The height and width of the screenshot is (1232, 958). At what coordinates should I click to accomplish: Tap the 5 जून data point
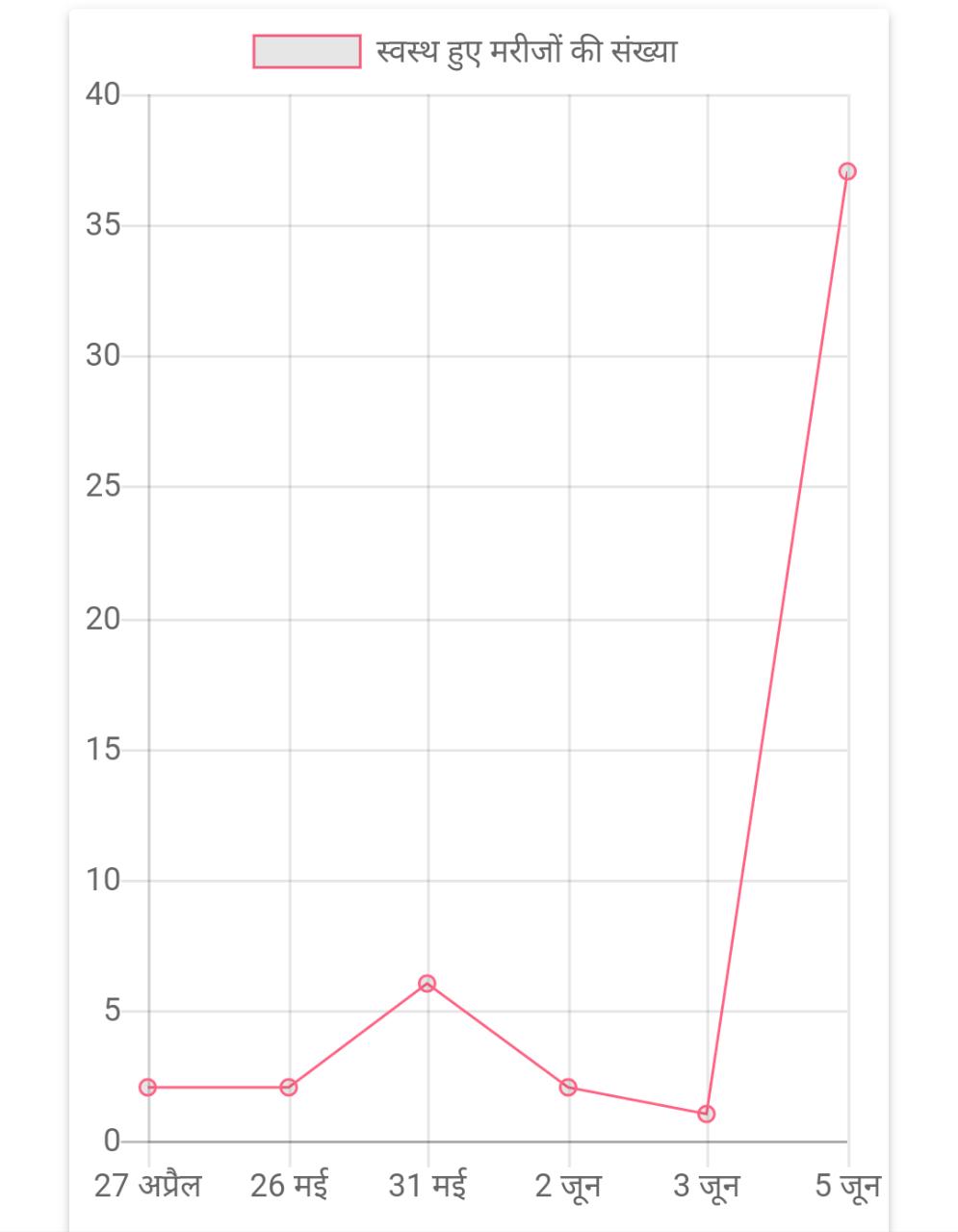tap(847, 171)
